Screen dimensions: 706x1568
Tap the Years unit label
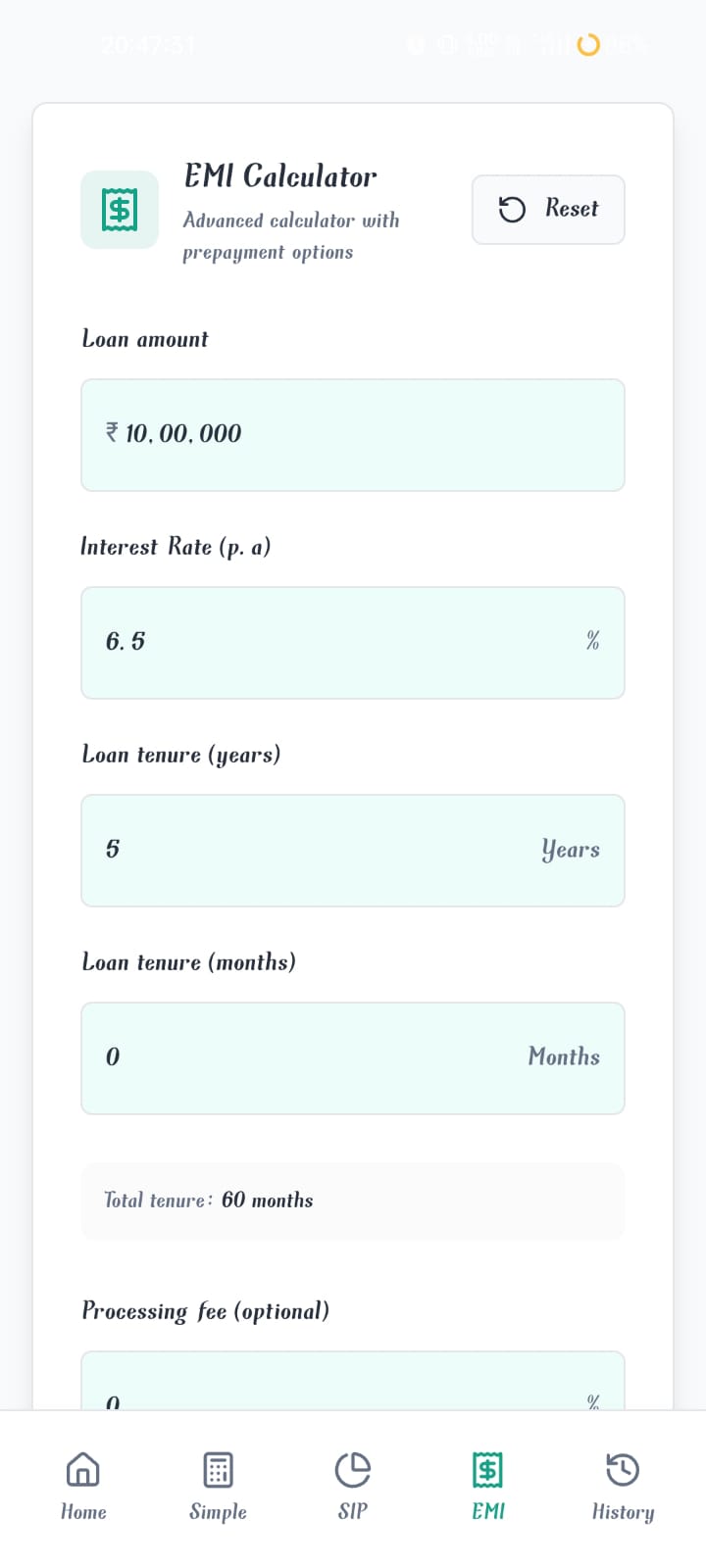pyautogui.click(x=571, y=850)
